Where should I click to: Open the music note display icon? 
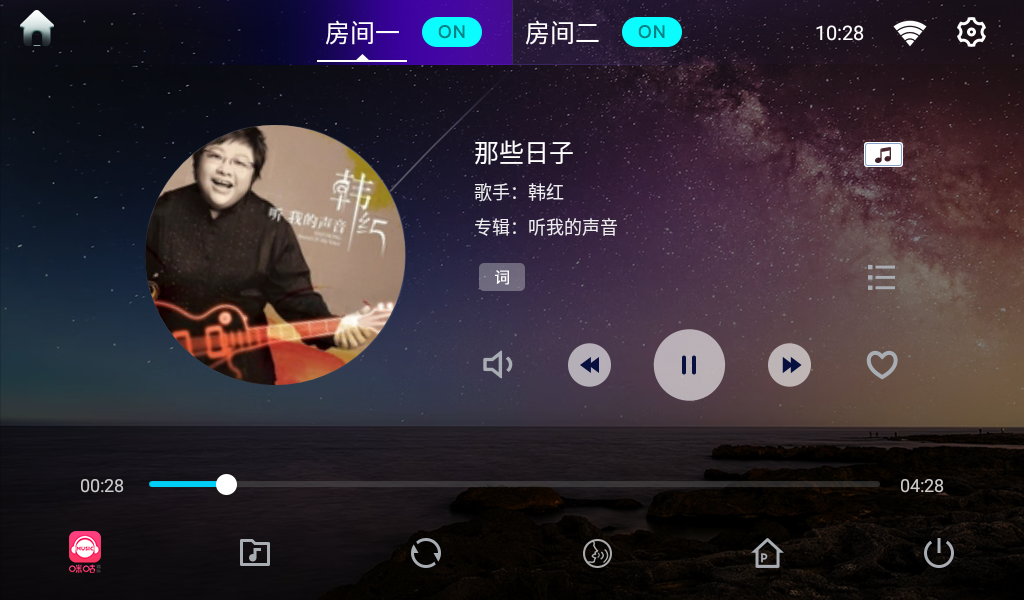point(883,155)
